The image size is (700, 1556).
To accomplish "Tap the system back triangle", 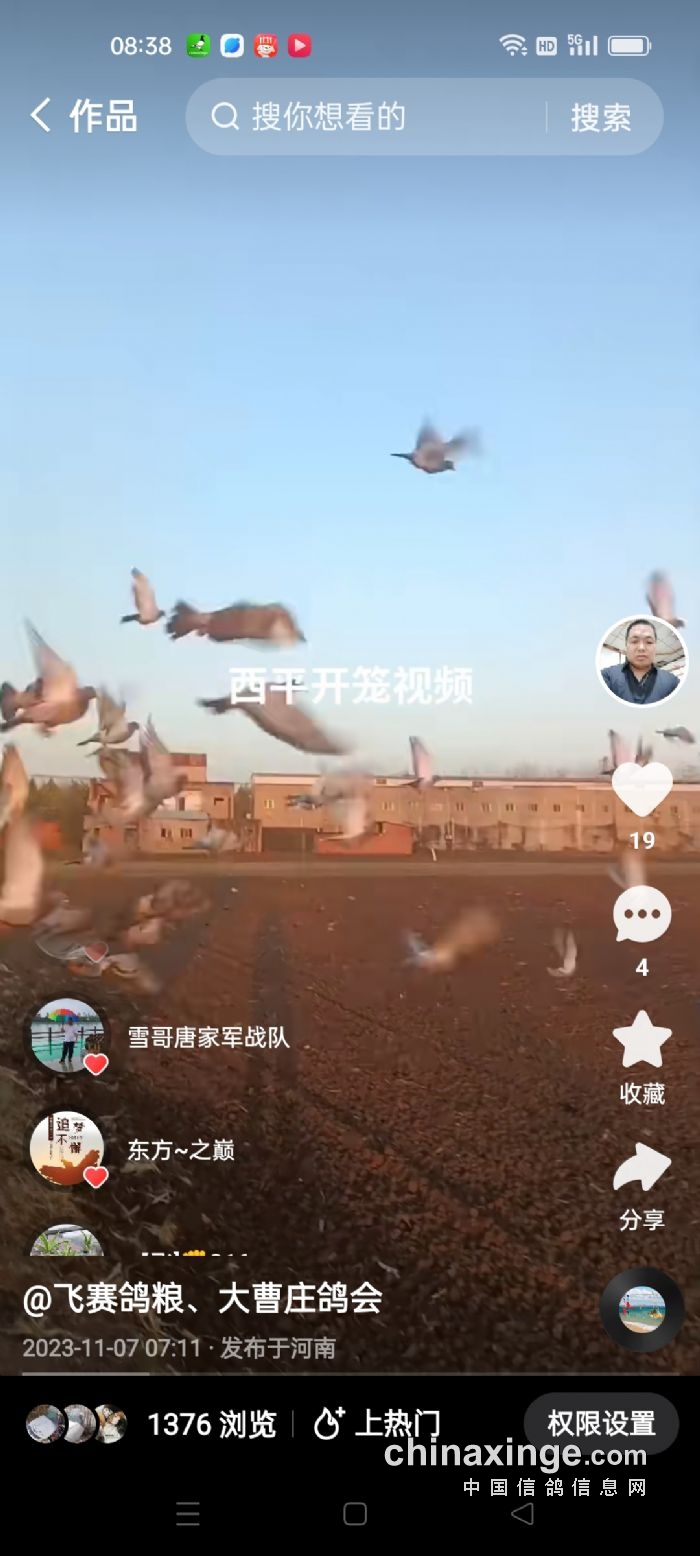I will click(x=522, y=1513).
